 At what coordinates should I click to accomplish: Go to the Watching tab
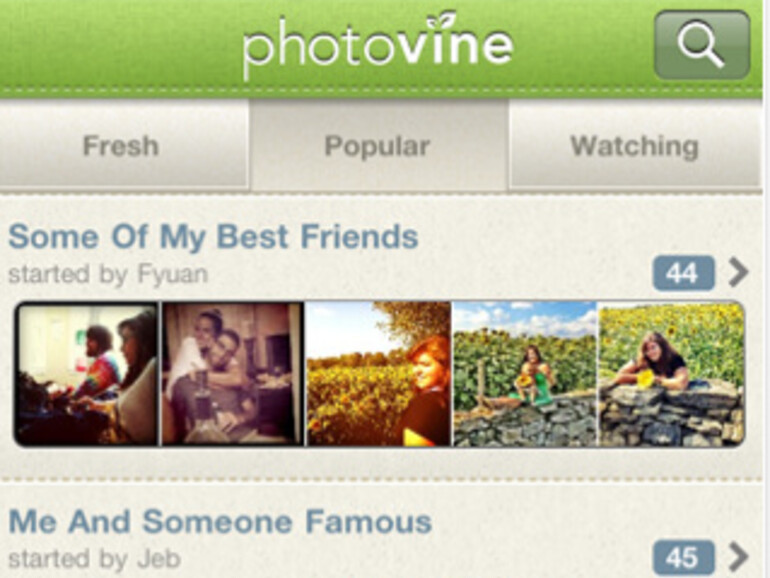[634, 147]
